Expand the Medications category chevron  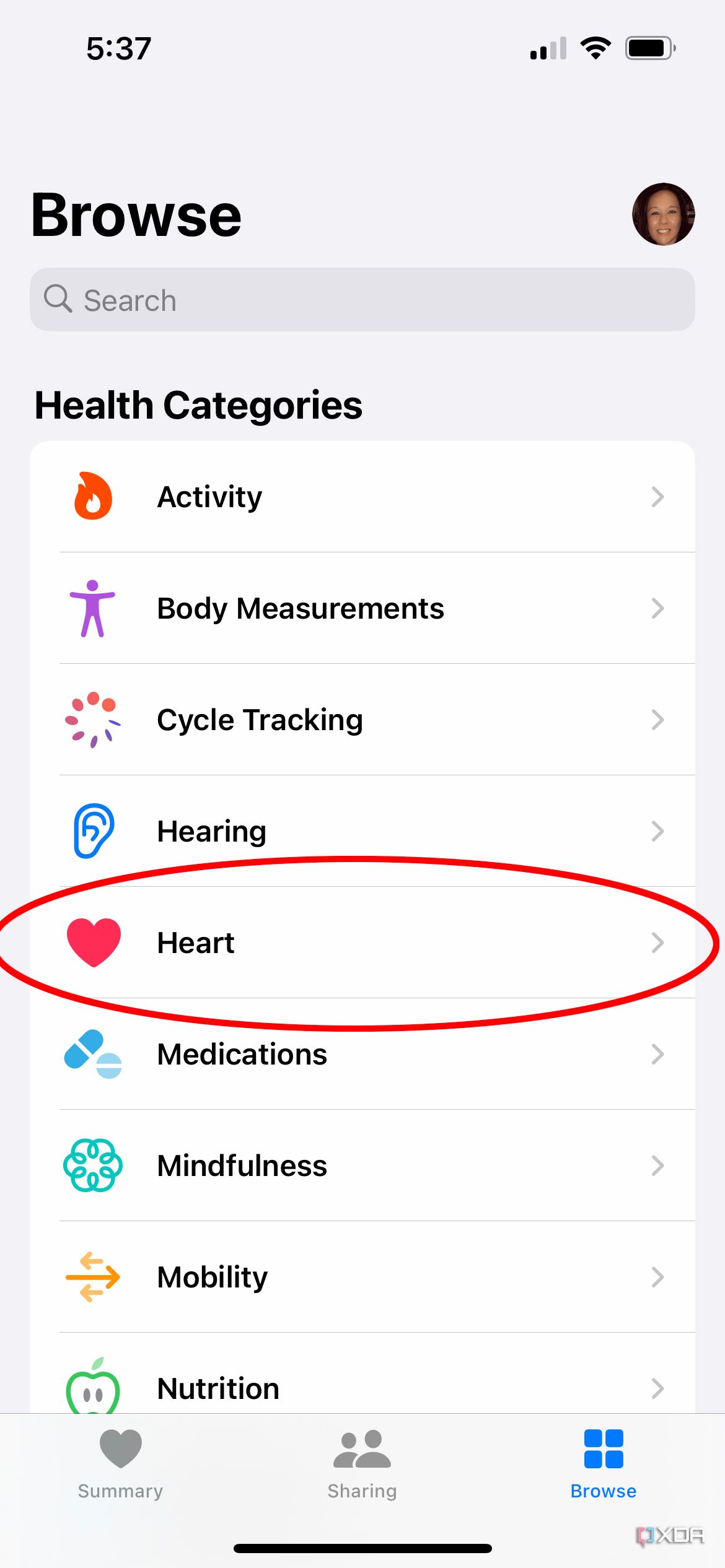click(x=658, y=1053)
